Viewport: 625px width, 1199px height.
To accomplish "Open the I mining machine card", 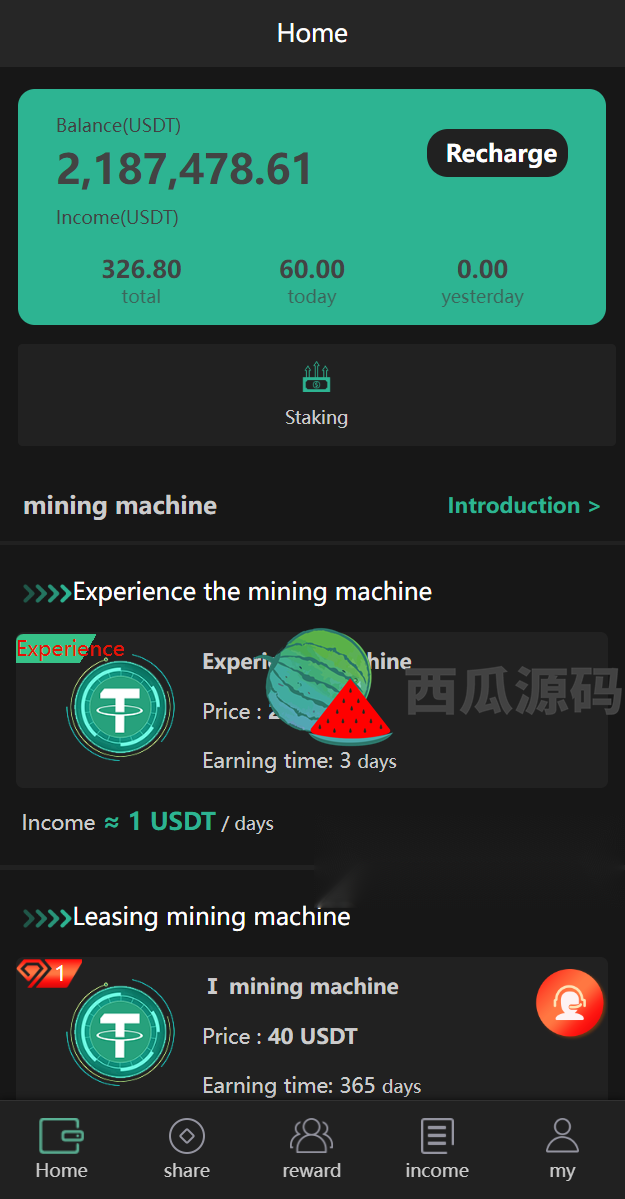I will 312,1030.
